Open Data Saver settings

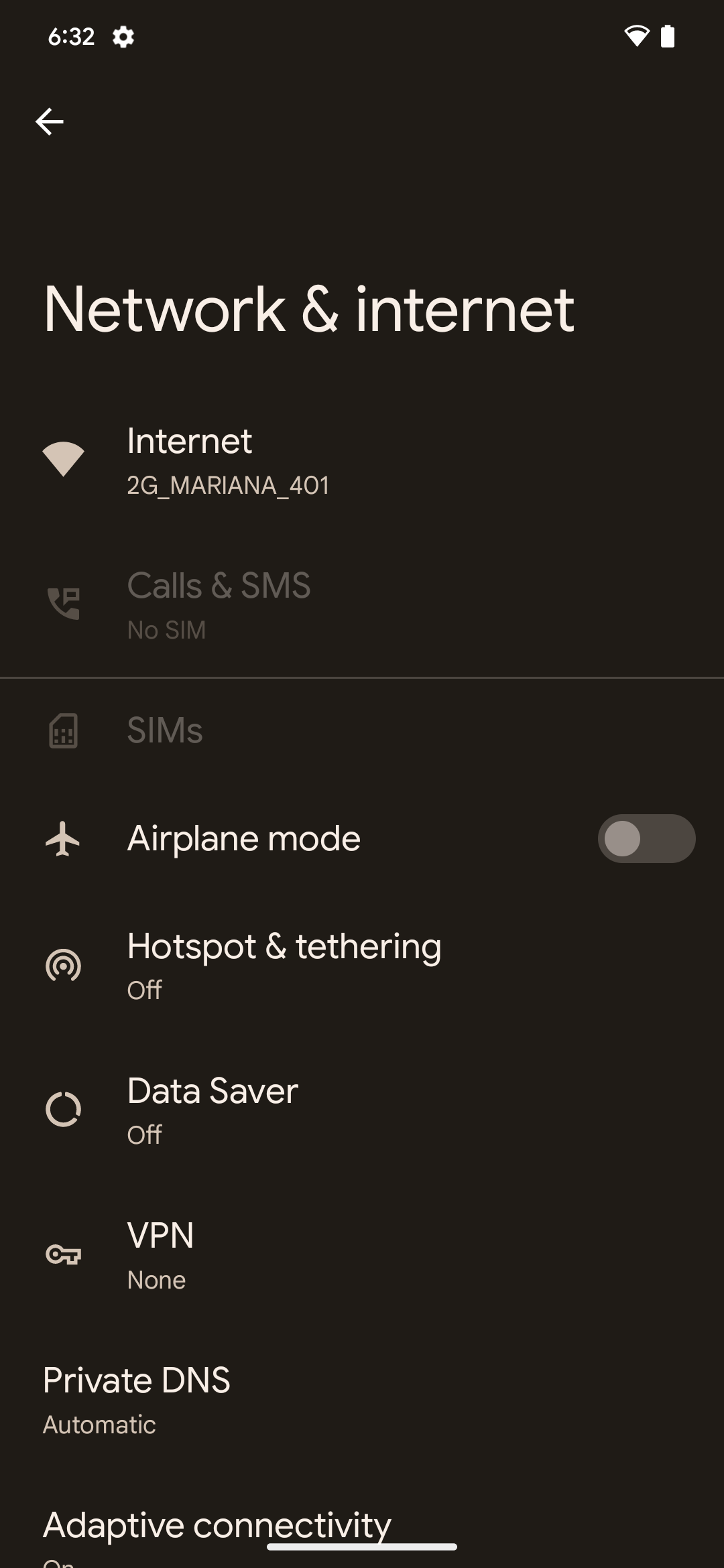click(x=213, y=1110)
